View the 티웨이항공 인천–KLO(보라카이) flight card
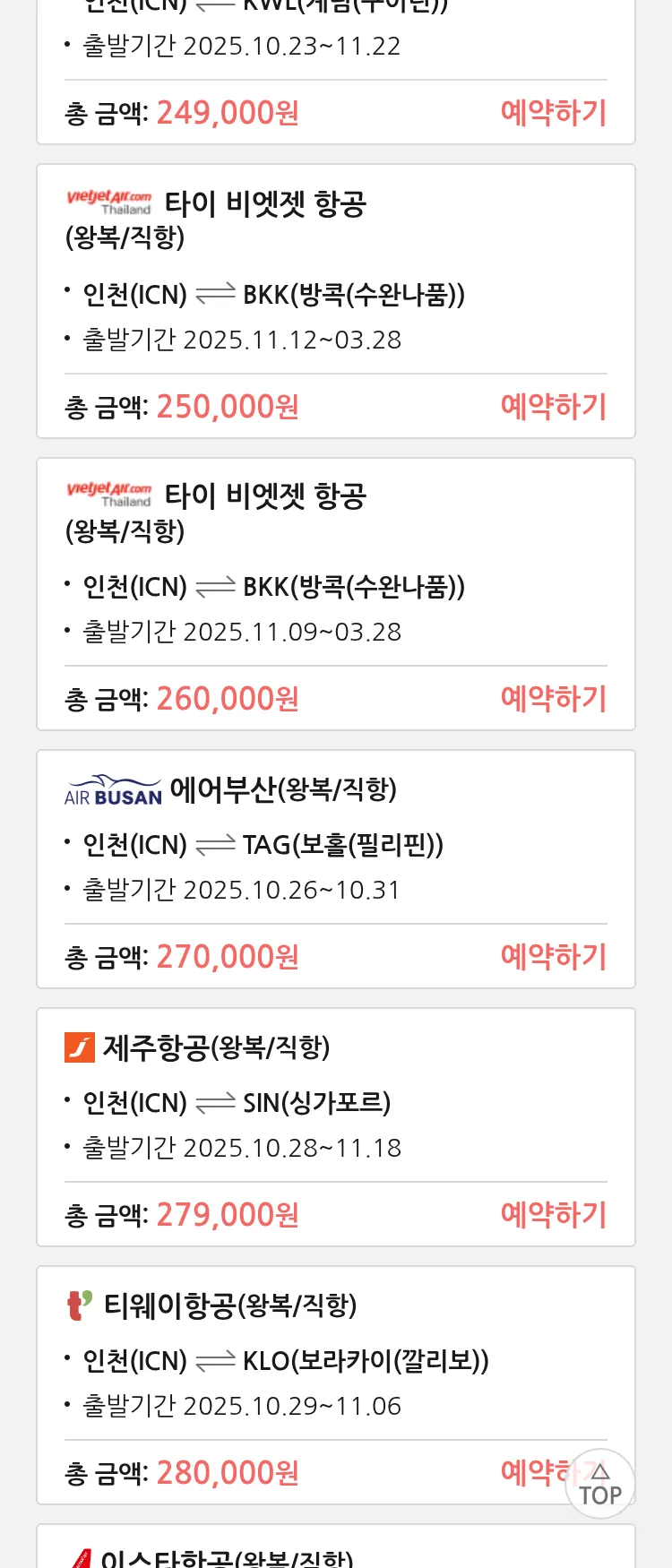Viewport: 672px width, 1568px height. click(x=335, y=1359)
